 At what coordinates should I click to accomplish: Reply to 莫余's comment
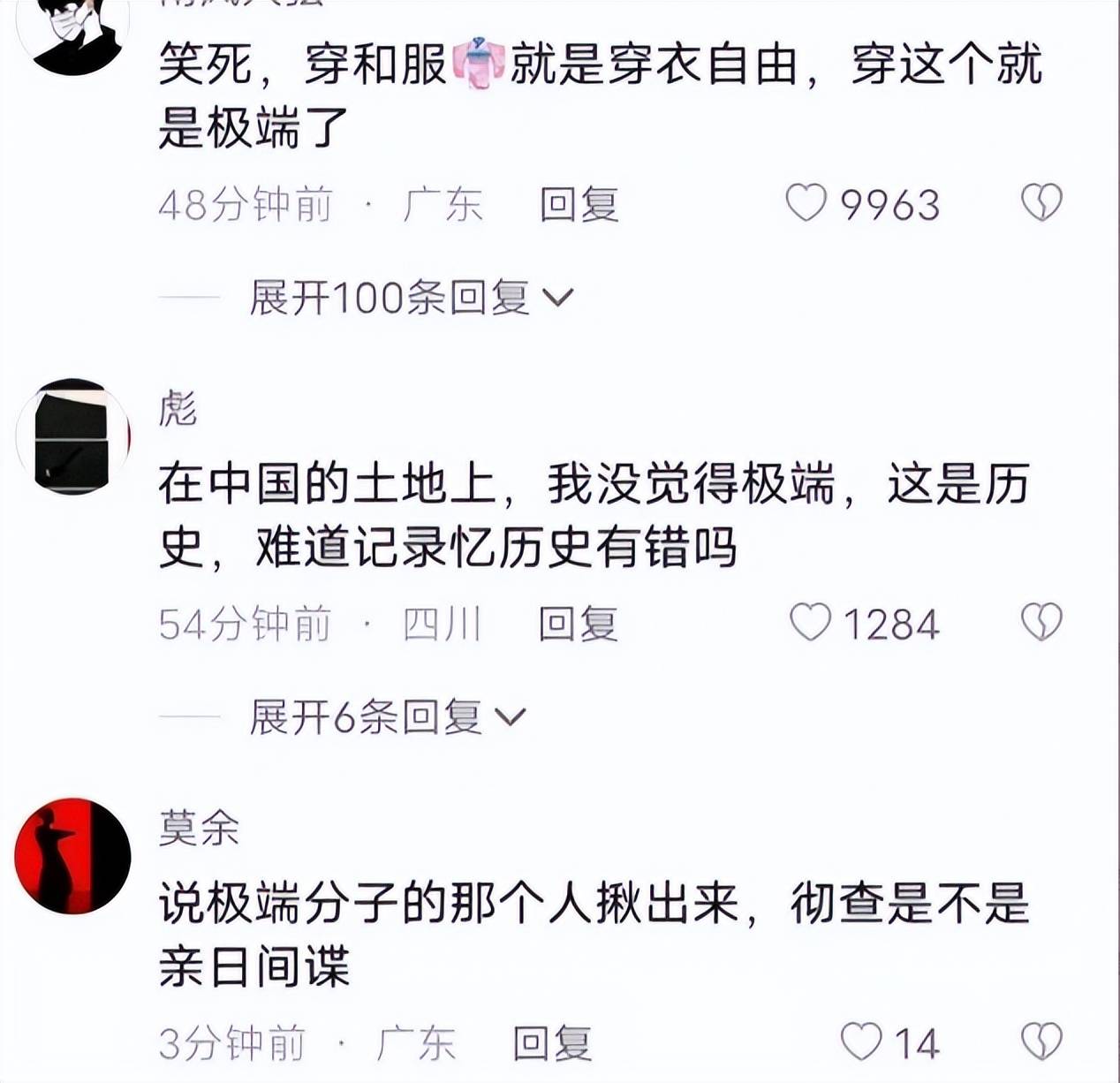click(x=552, y=1043)
